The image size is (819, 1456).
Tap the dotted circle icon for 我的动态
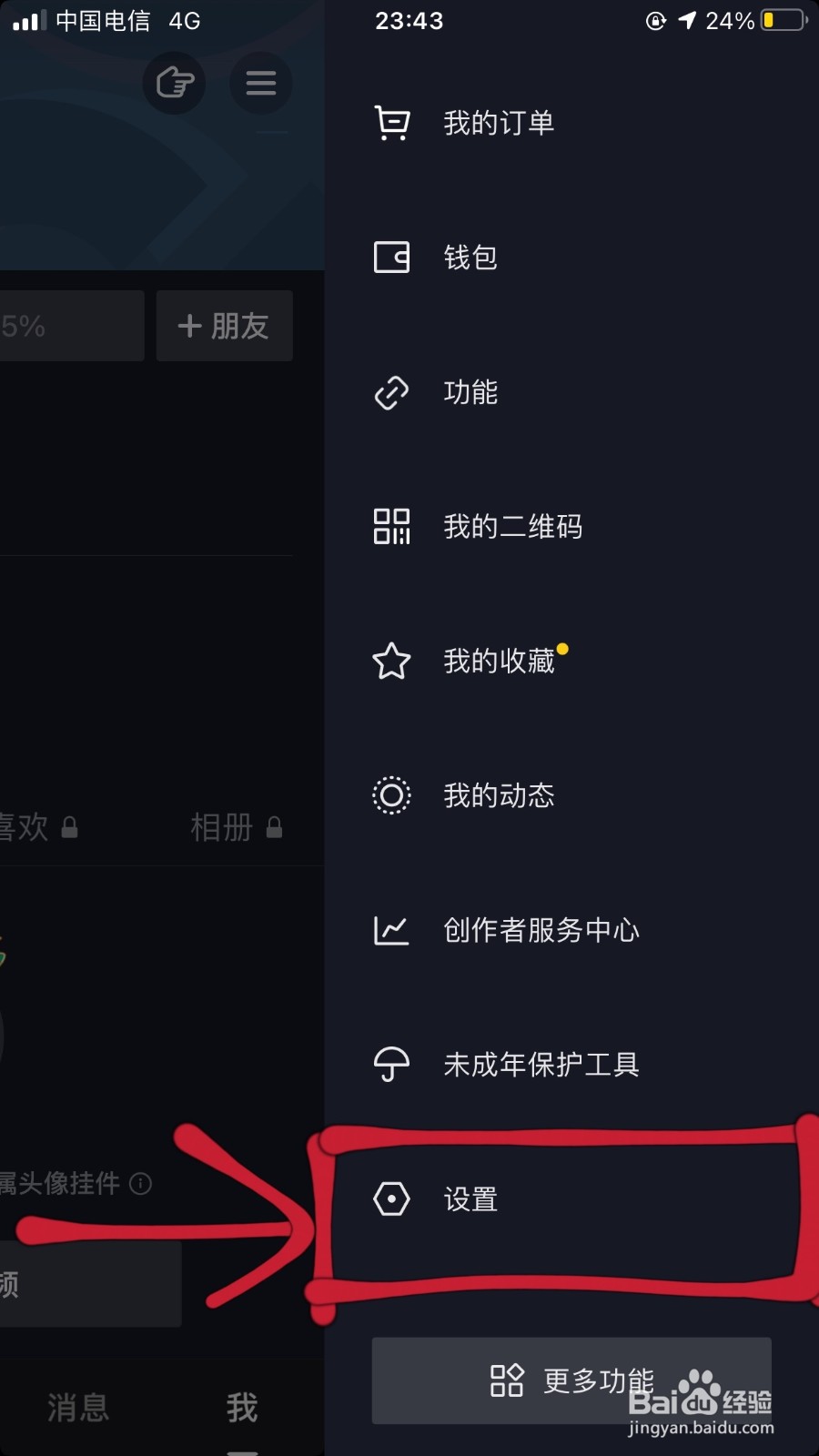(x=391, y=795)
